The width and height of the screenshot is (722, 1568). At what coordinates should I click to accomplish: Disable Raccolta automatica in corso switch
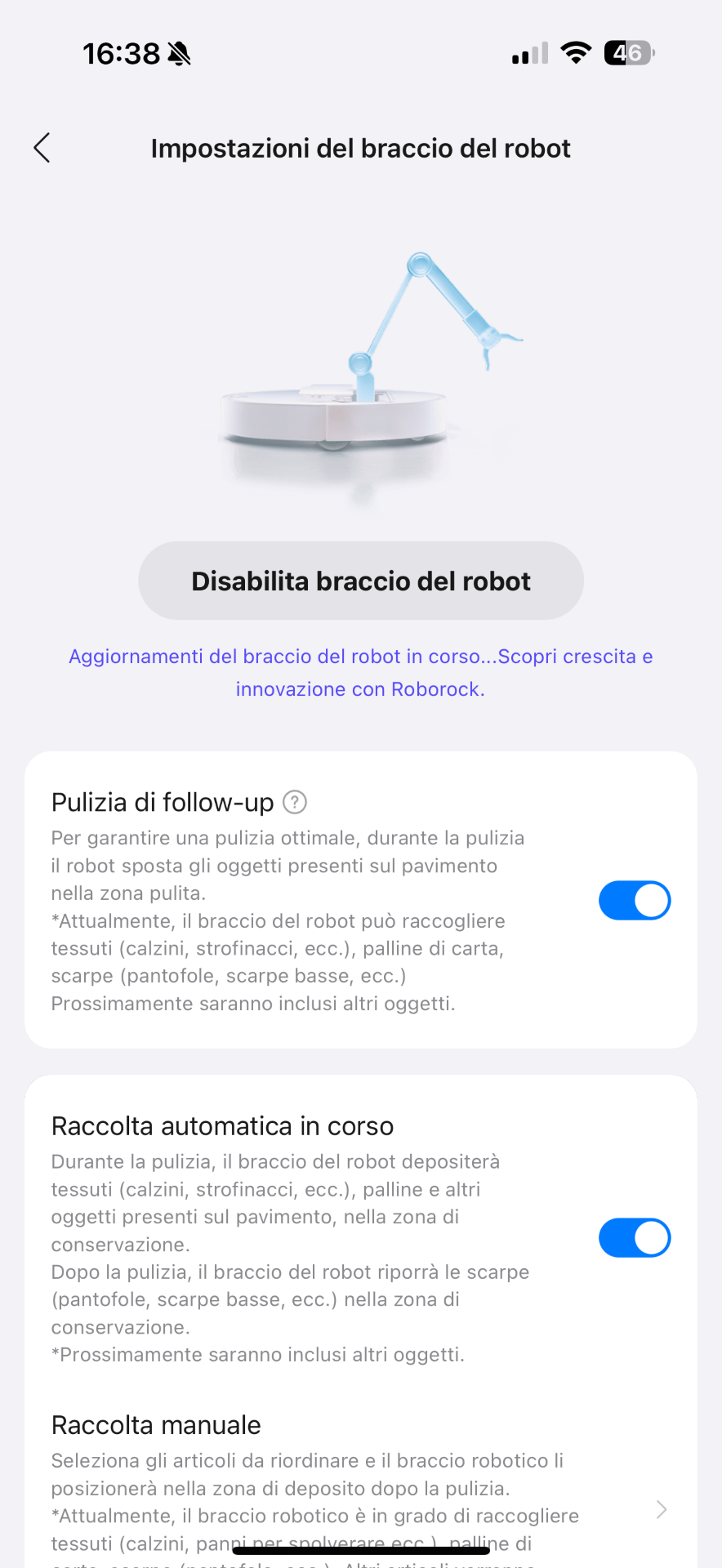point(635,1238)
